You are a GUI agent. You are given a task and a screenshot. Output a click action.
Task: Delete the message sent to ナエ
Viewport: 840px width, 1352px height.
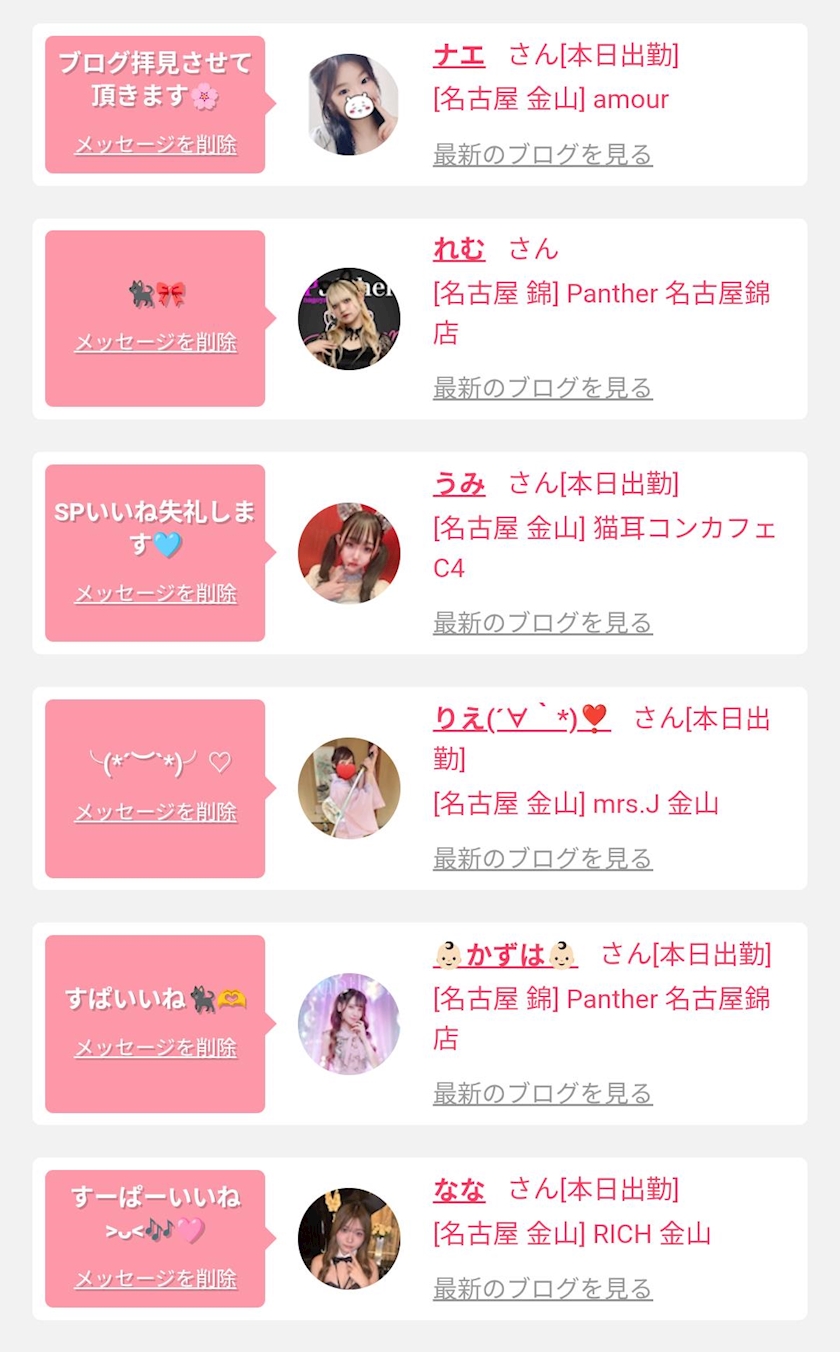tap(156, 145)
